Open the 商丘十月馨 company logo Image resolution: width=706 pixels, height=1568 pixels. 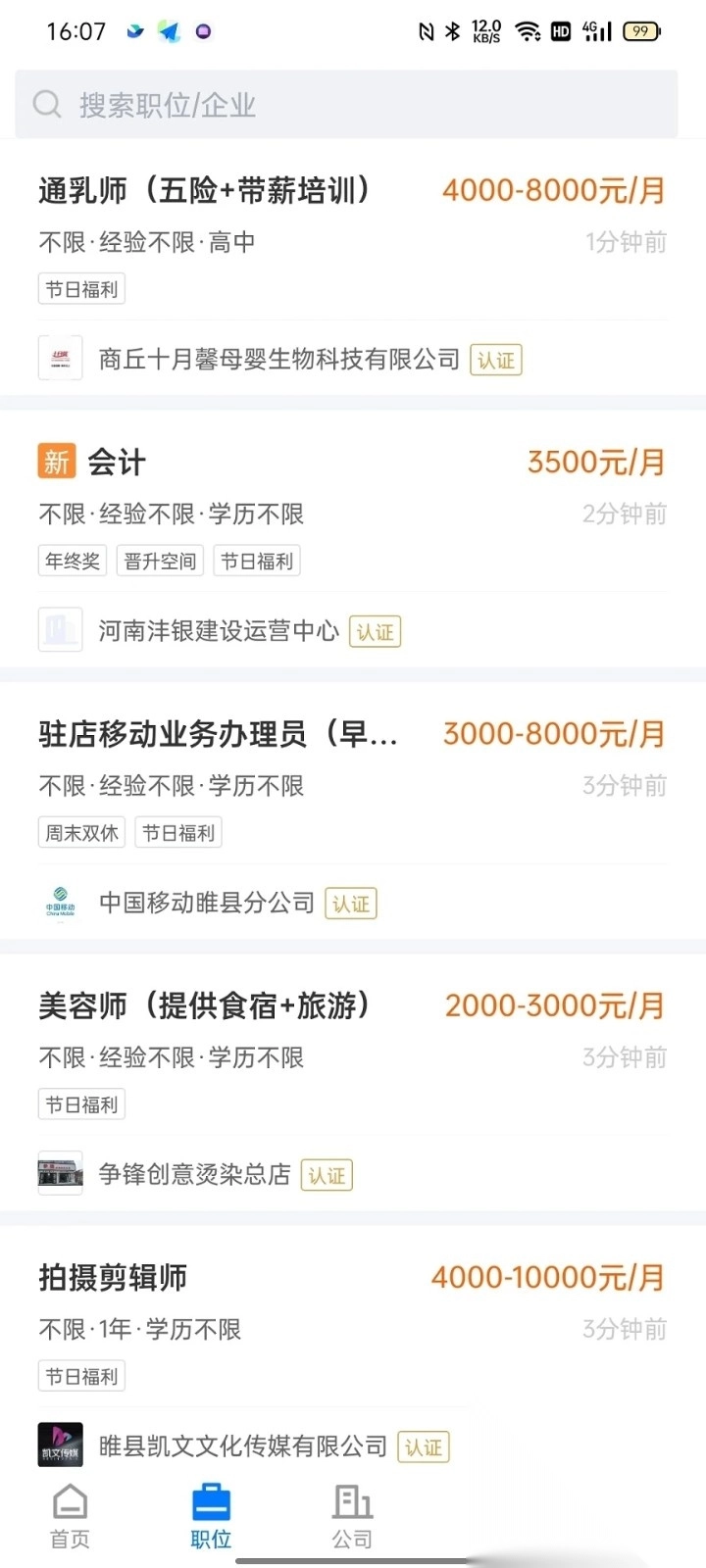click(x=60, y=359)
